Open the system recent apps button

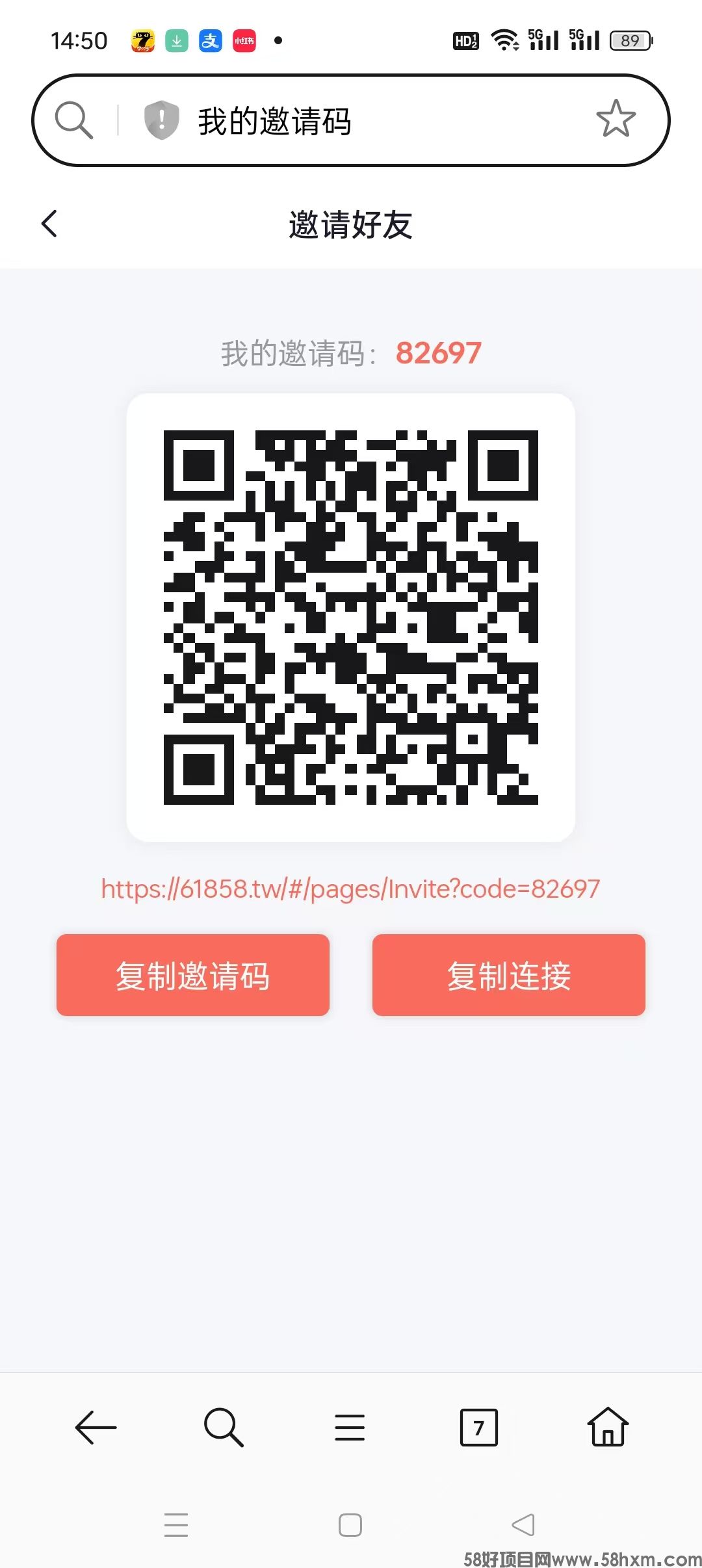point(176,1525)
